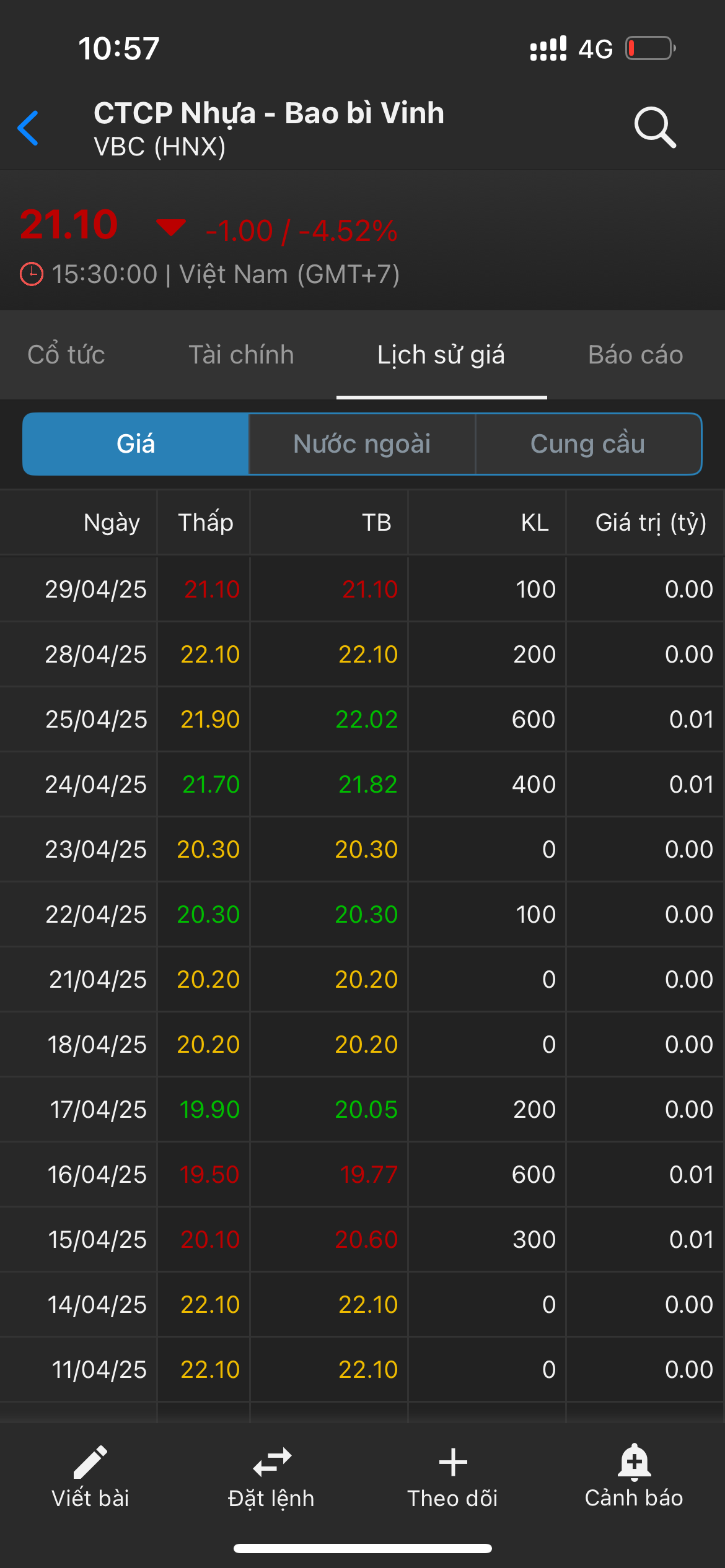Image resolution: width=725 pixels, height=1568 pixels.
Task: Switch to the Báo cáo tab
Action: tap(635, 355)
